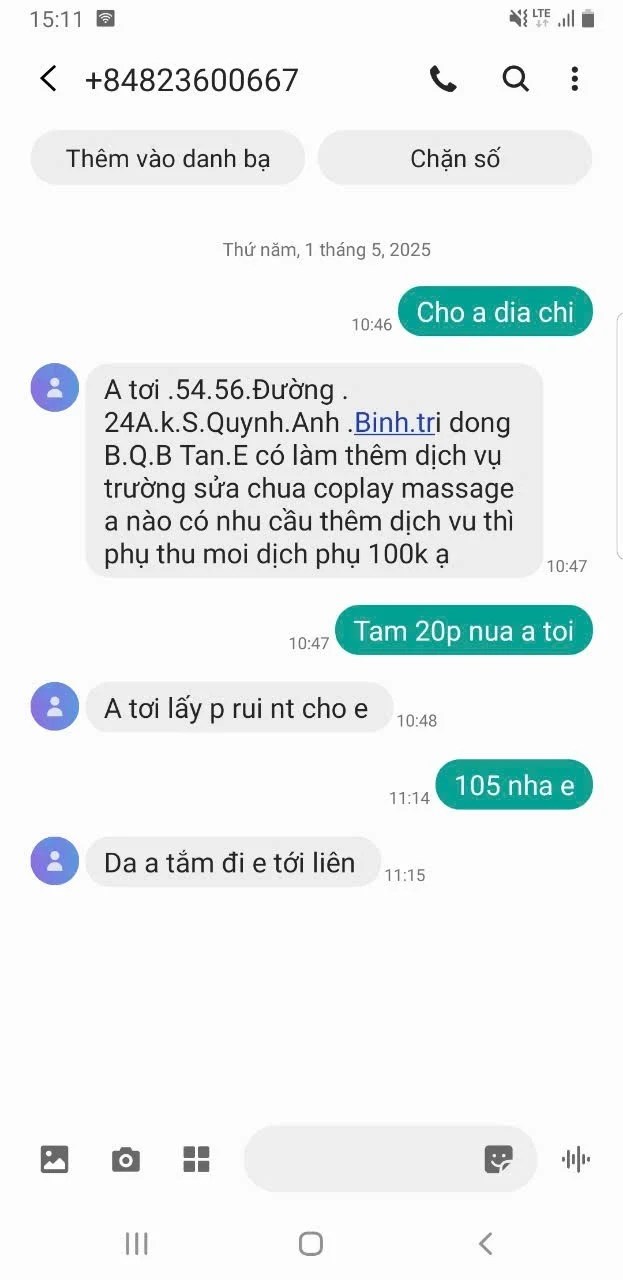Go to the home screen
The width and height of the screenshot is (623, 1280).
tap(311, 1243)
